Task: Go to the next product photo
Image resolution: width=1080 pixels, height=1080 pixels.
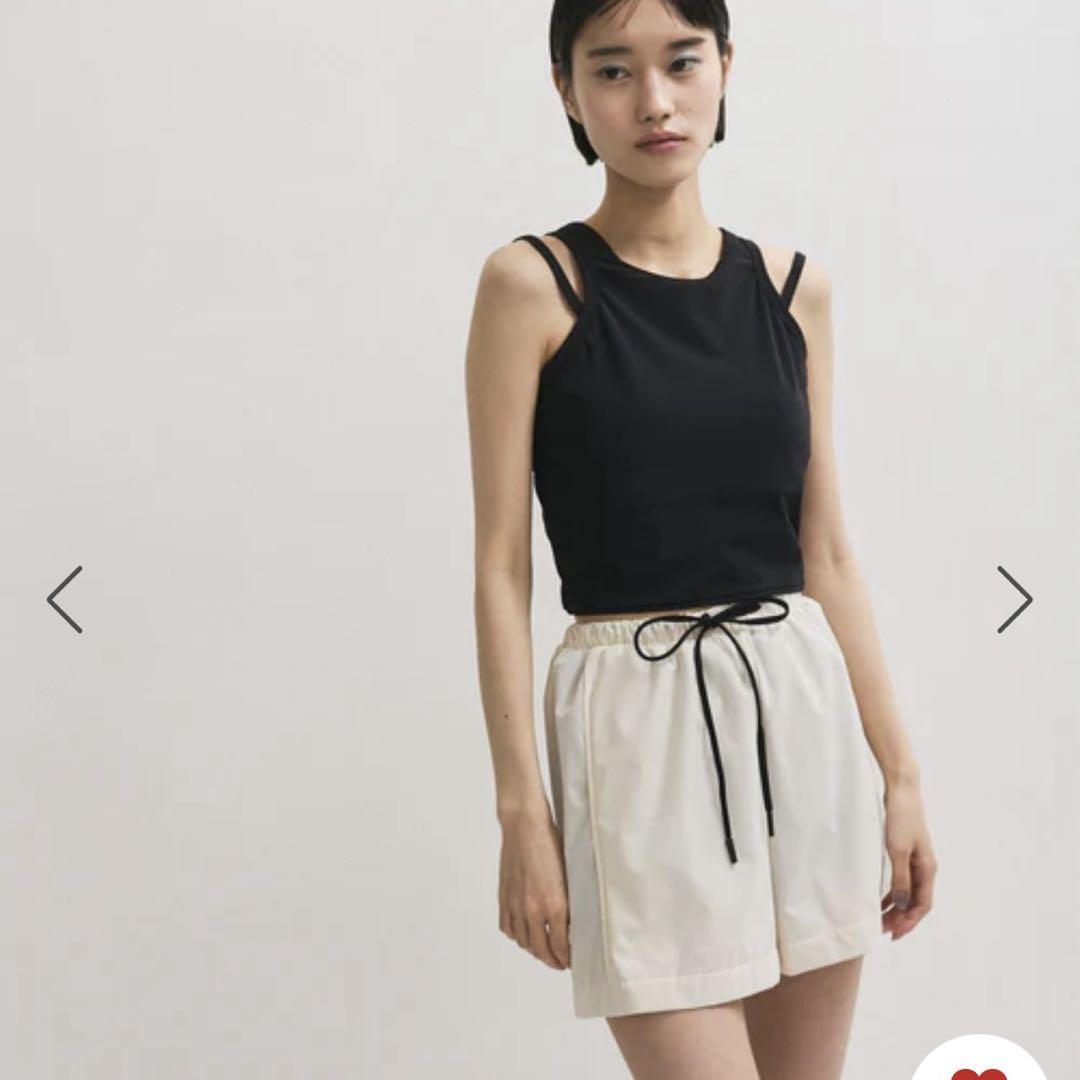Action: tap(1013, 599)
